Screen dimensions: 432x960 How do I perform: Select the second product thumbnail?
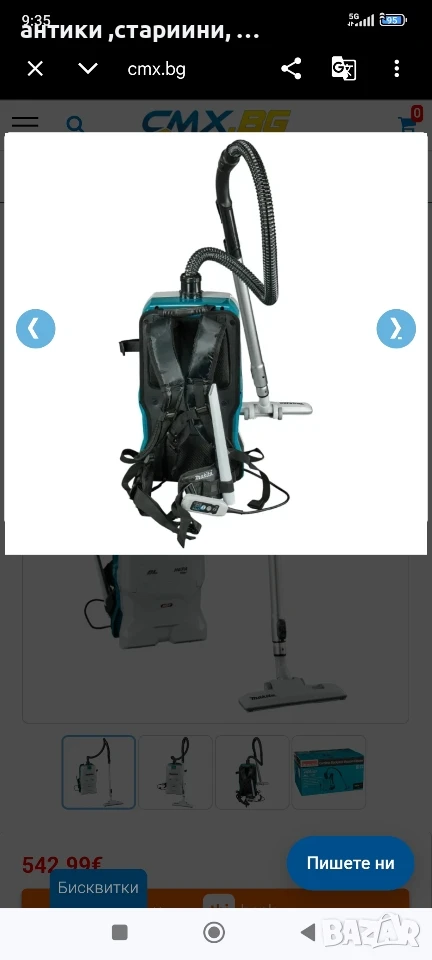coord(175,773)
